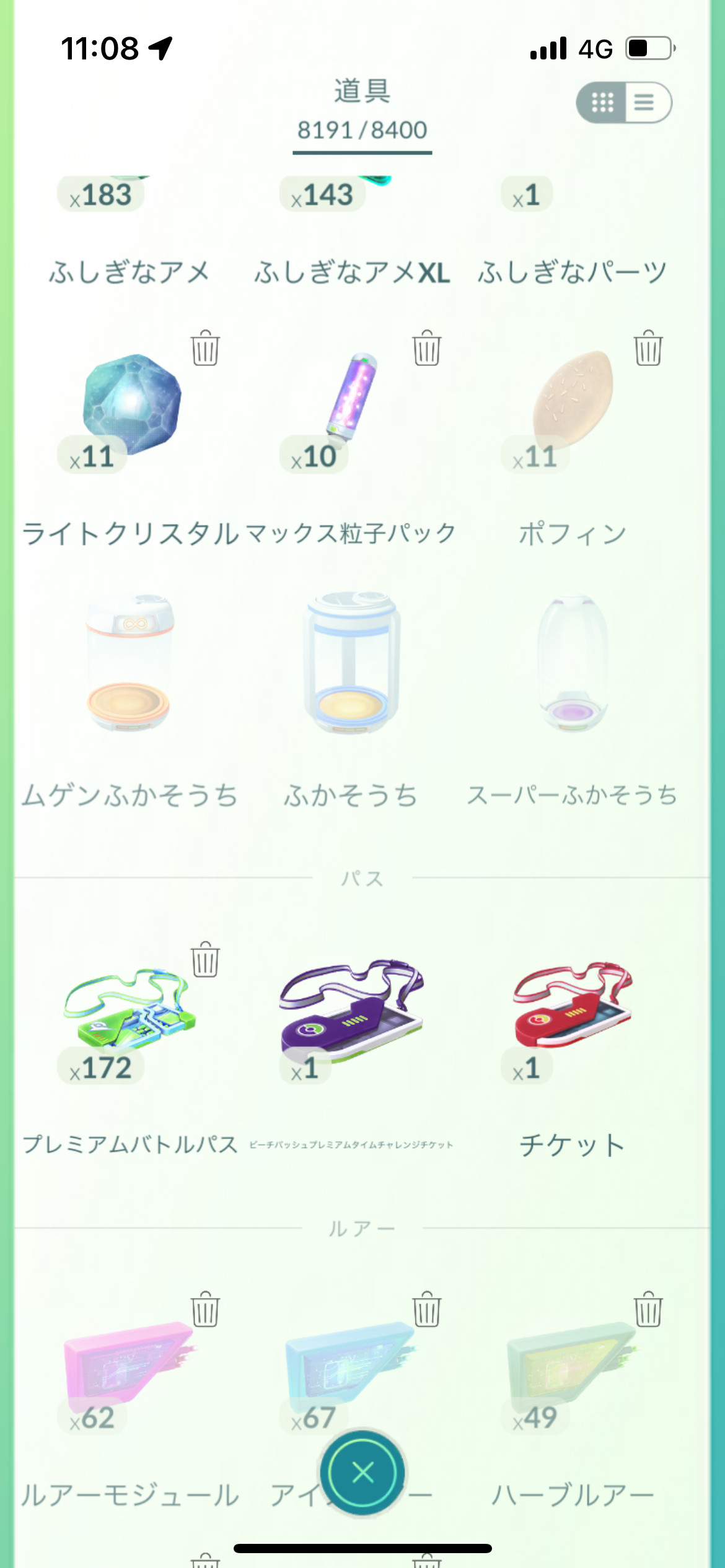Select the blue ふかそうち incubator
This screenshot has width=725, height=1568.
tap(351, 663)
